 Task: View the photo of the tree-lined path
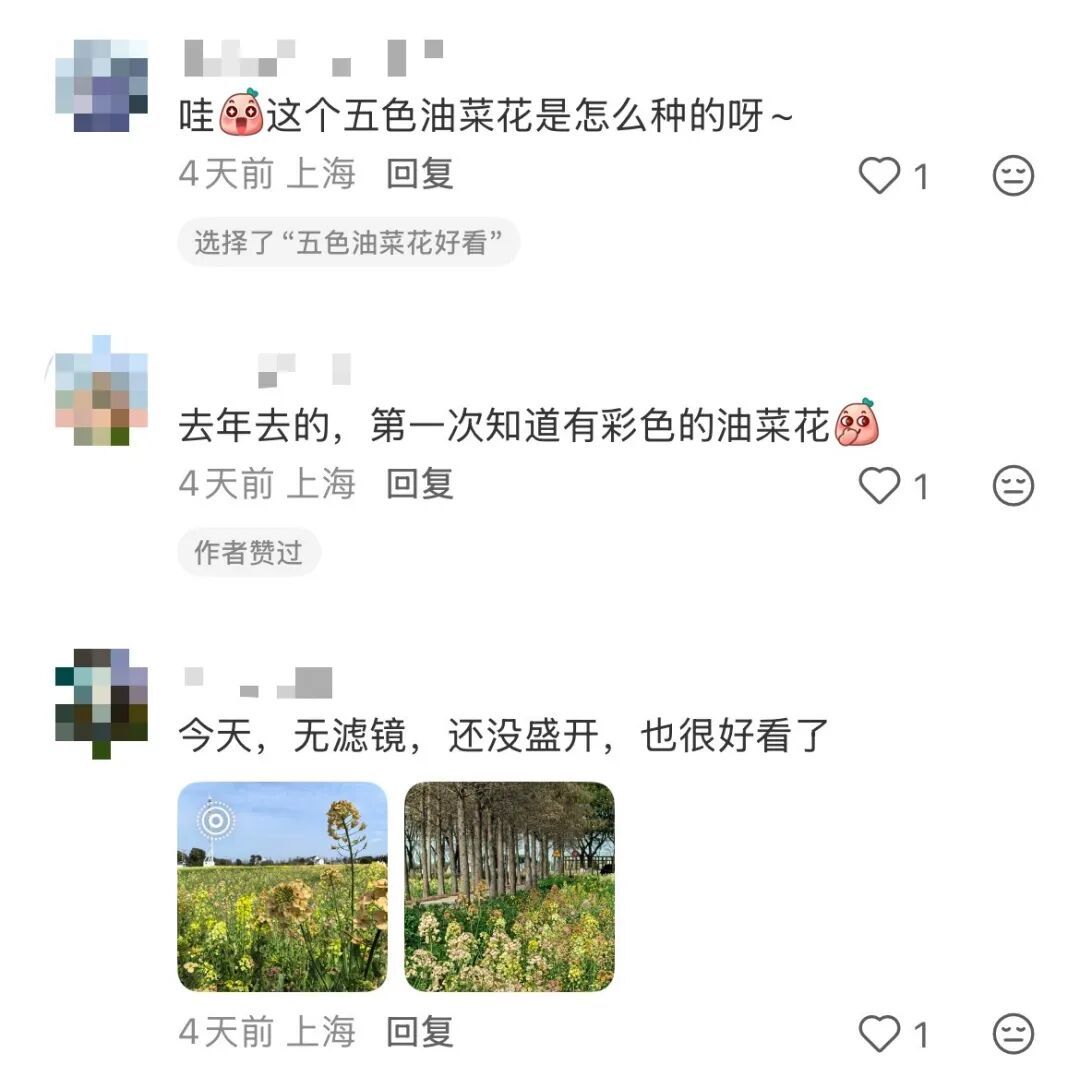pos(509,886)
